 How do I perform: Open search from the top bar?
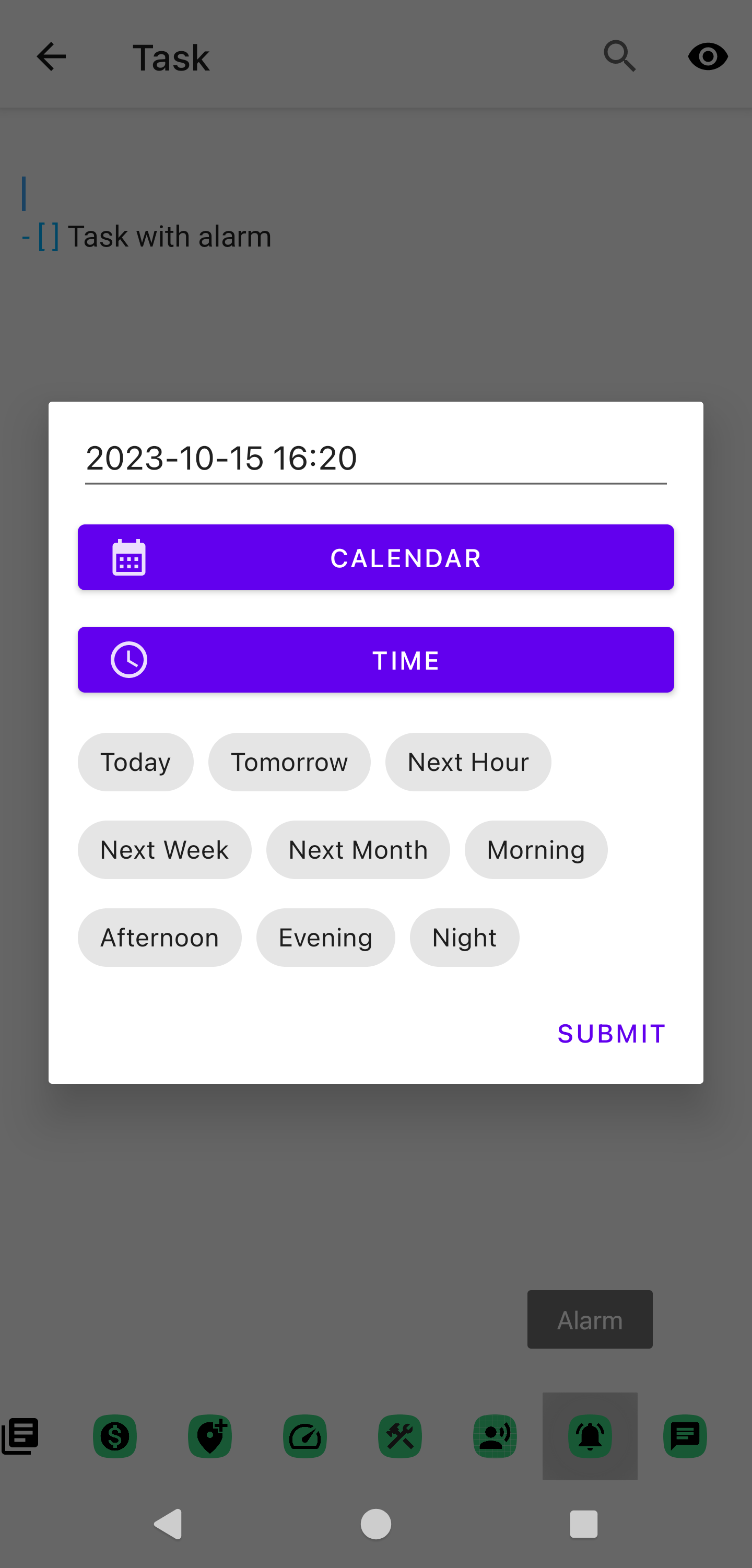(x=619, y=56)
